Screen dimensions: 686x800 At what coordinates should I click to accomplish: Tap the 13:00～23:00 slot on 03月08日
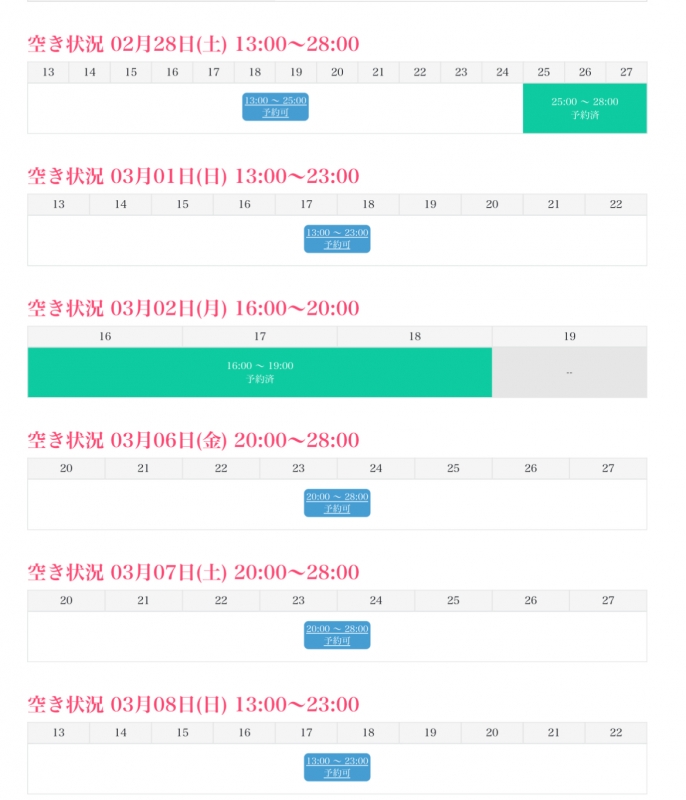(x=337, y=767)
